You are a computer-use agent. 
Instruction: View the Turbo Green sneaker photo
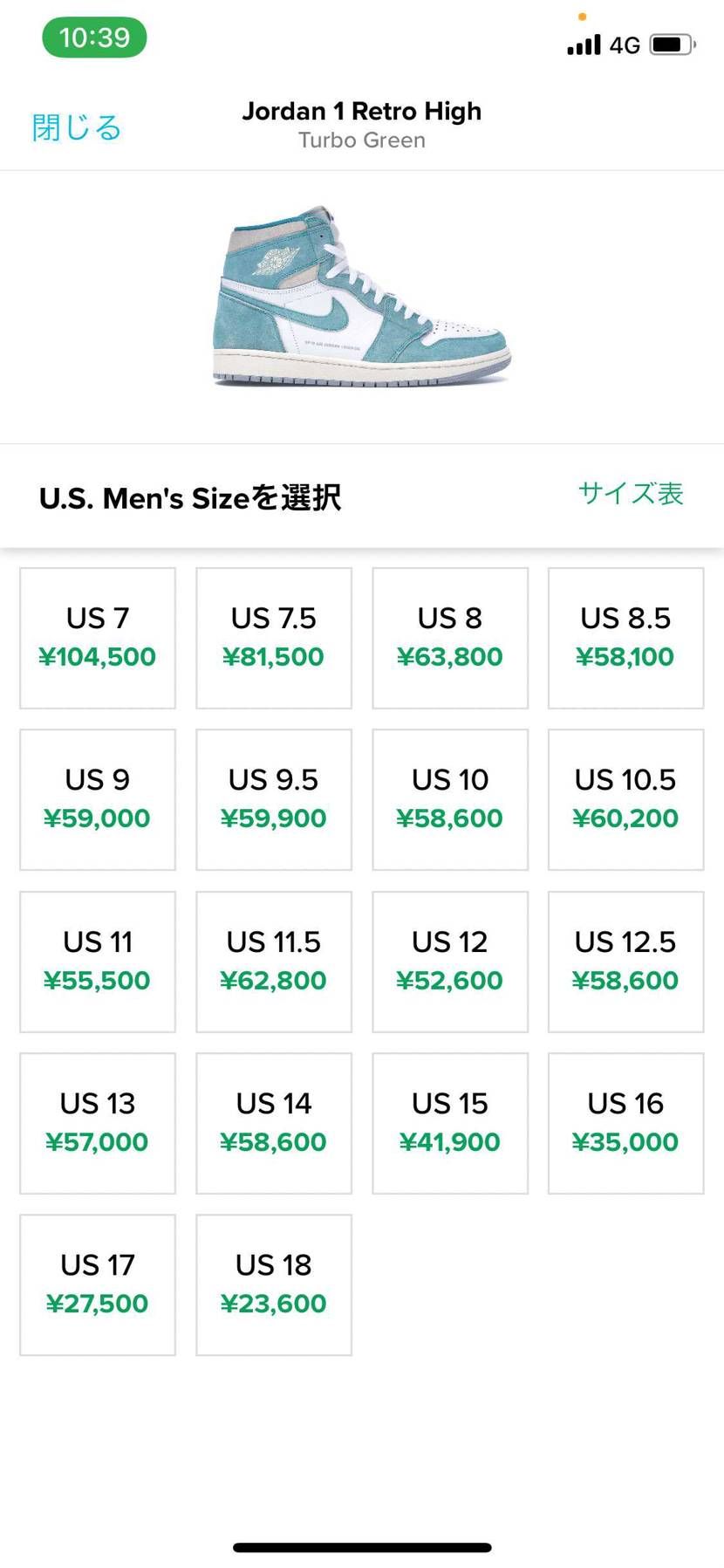(362, 301)
